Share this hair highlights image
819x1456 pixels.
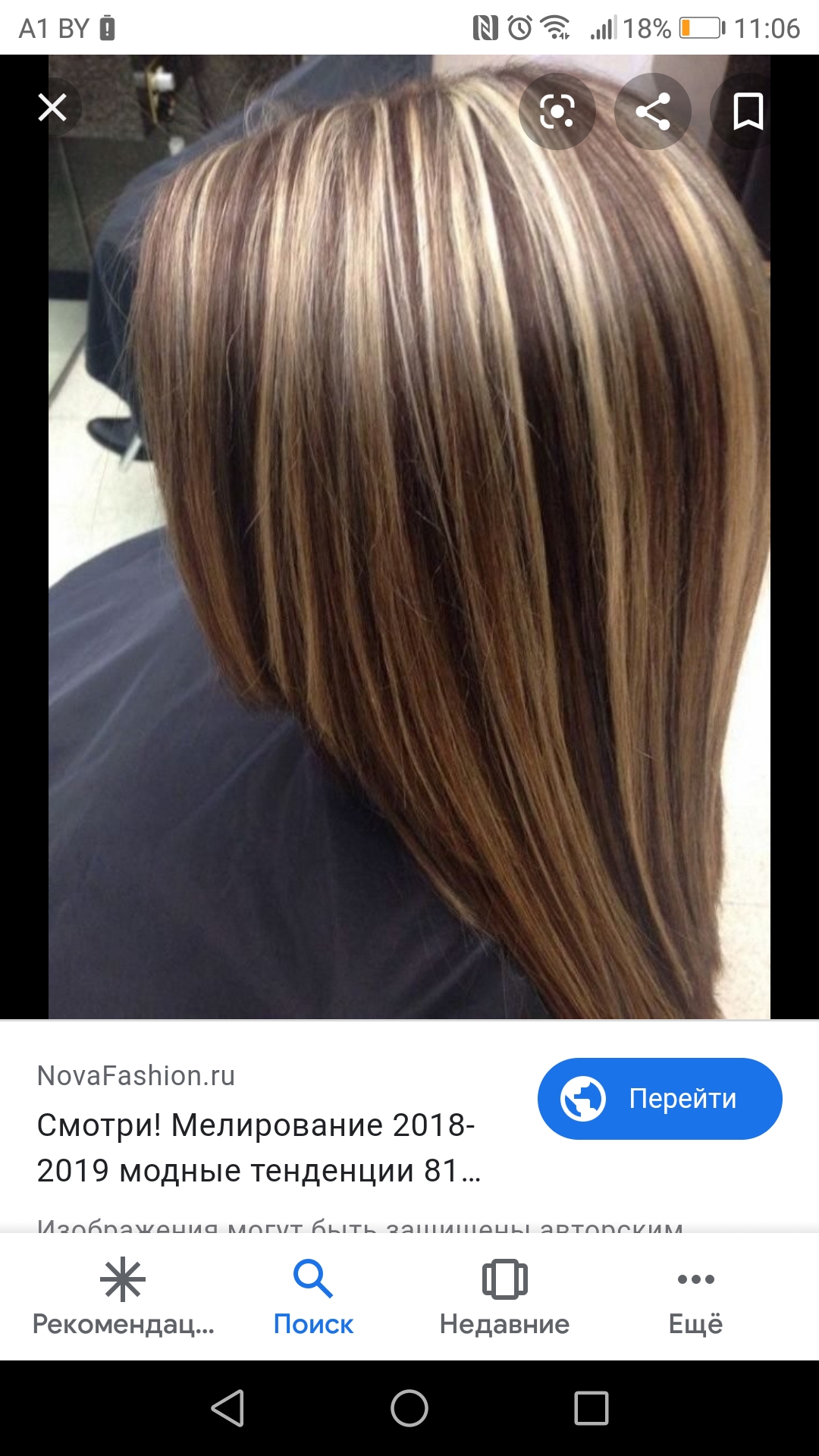pos(652,111)
